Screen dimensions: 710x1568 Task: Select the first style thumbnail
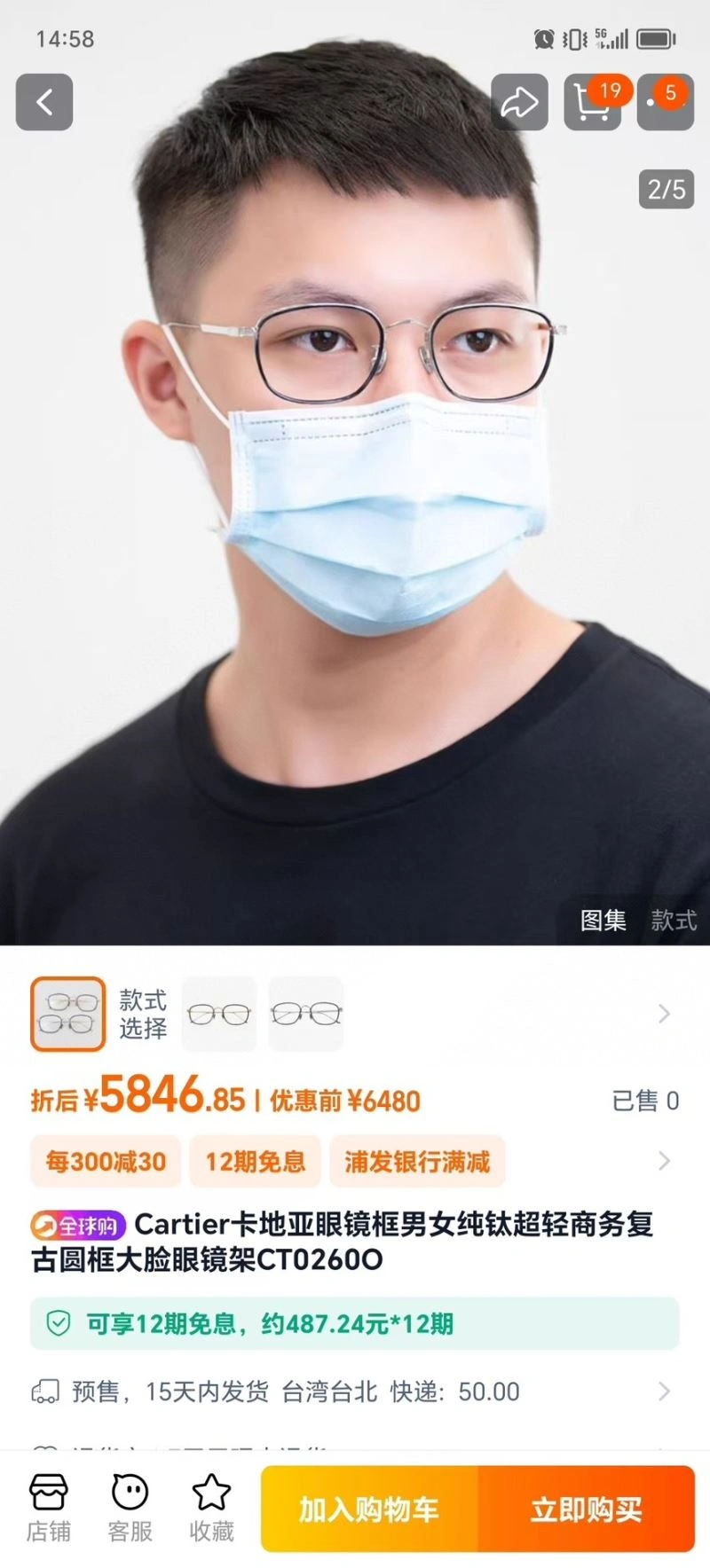[x=68, y=1014]
